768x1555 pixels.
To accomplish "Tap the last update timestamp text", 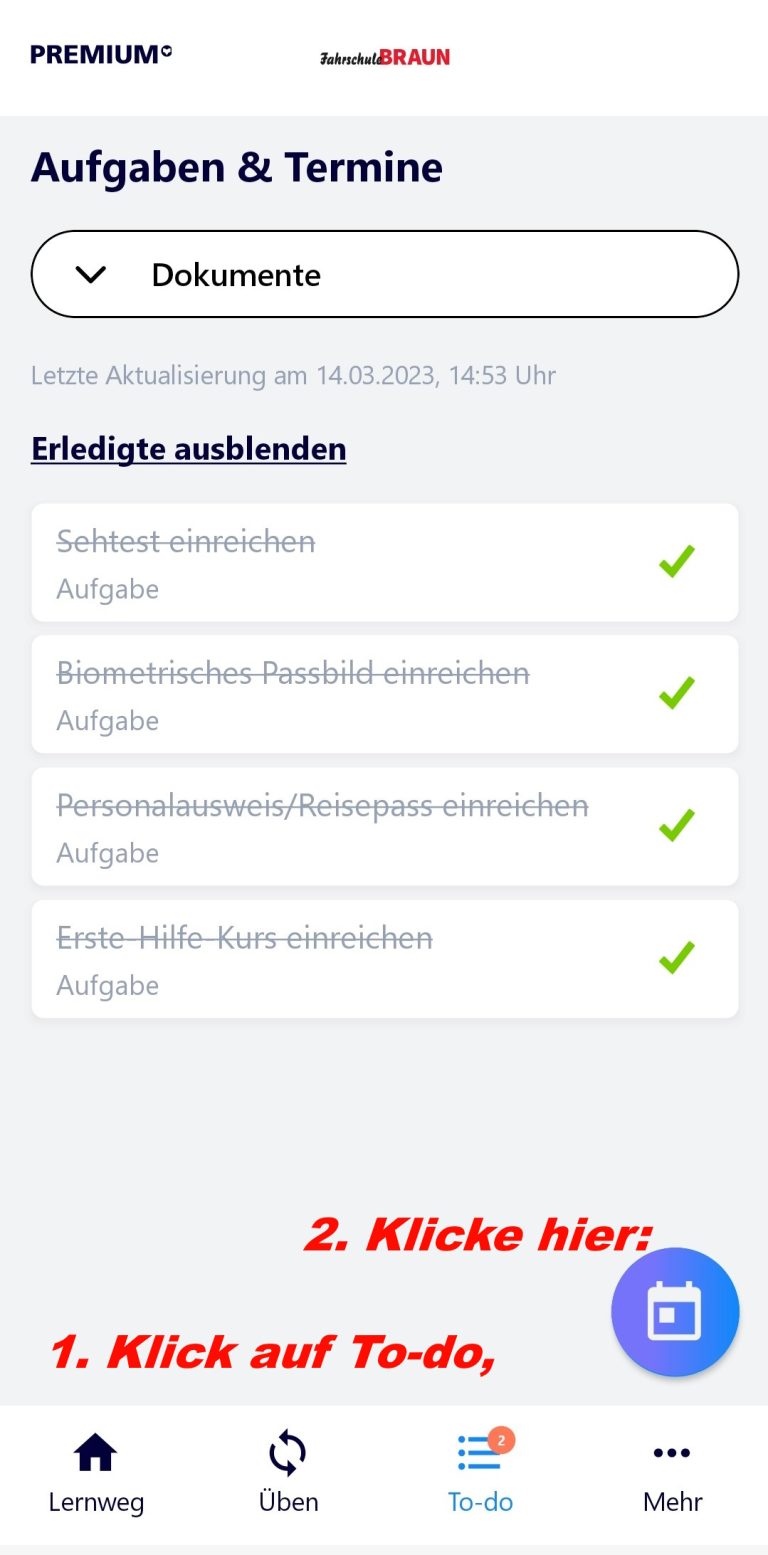I will [293, 375].
